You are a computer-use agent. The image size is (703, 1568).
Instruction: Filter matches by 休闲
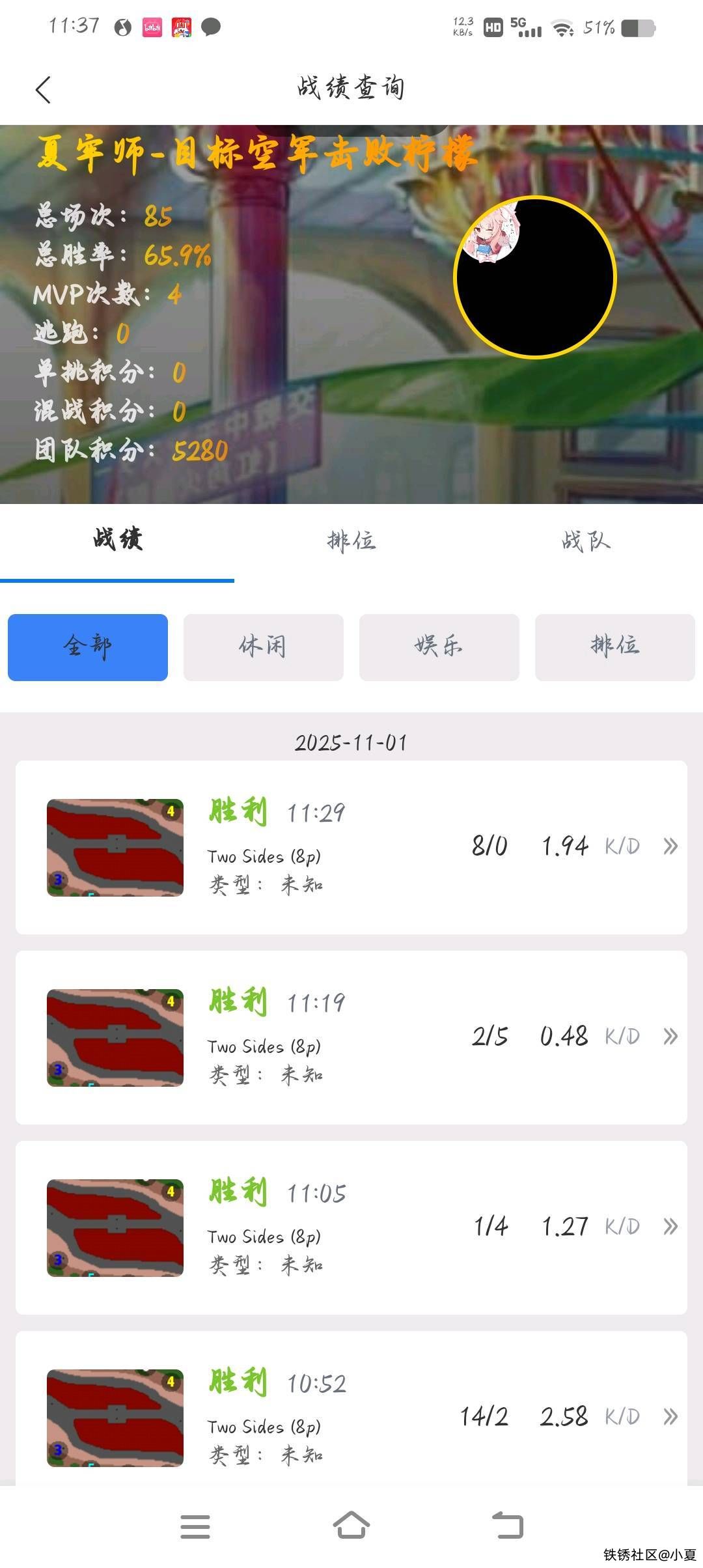coord(264,647)
